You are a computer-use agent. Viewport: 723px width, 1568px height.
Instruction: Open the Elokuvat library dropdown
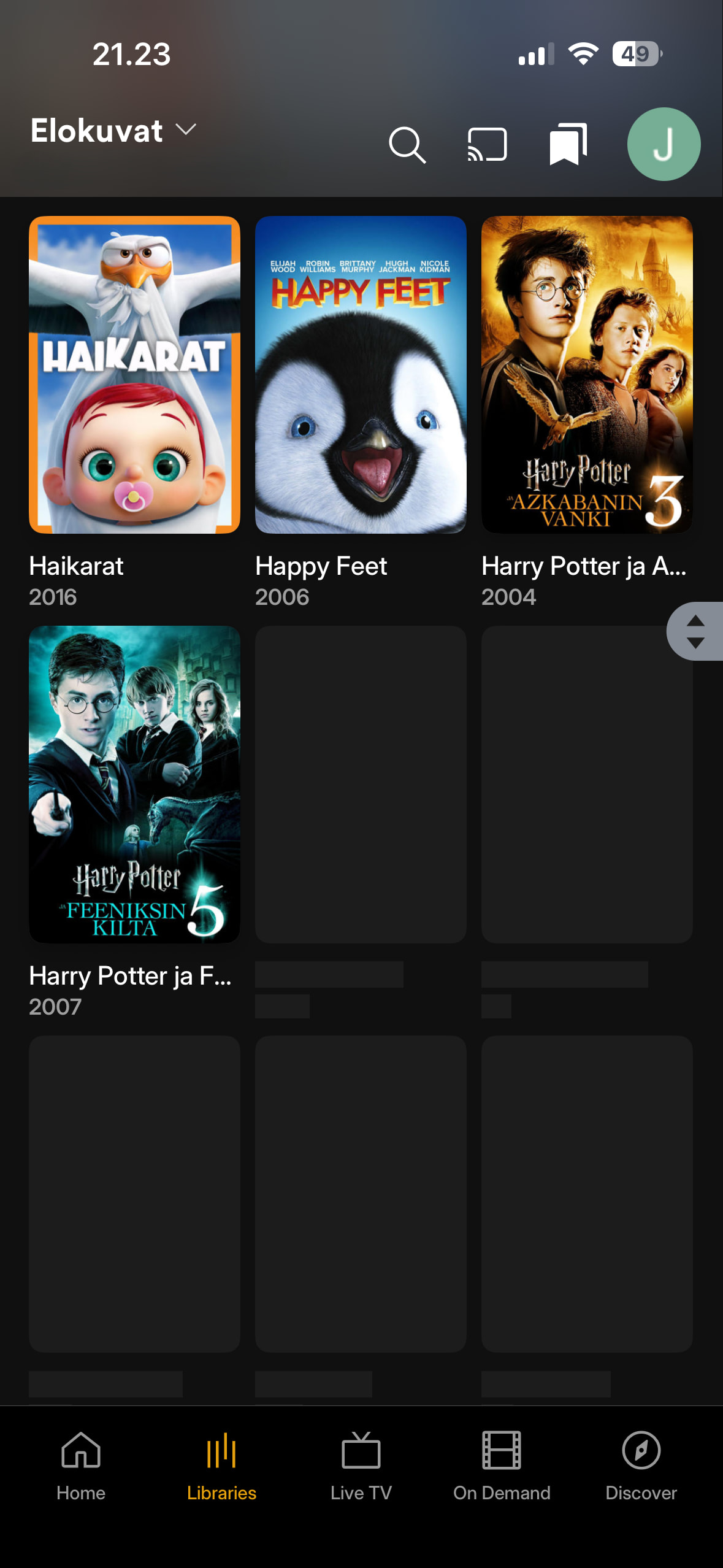(113, 131)
